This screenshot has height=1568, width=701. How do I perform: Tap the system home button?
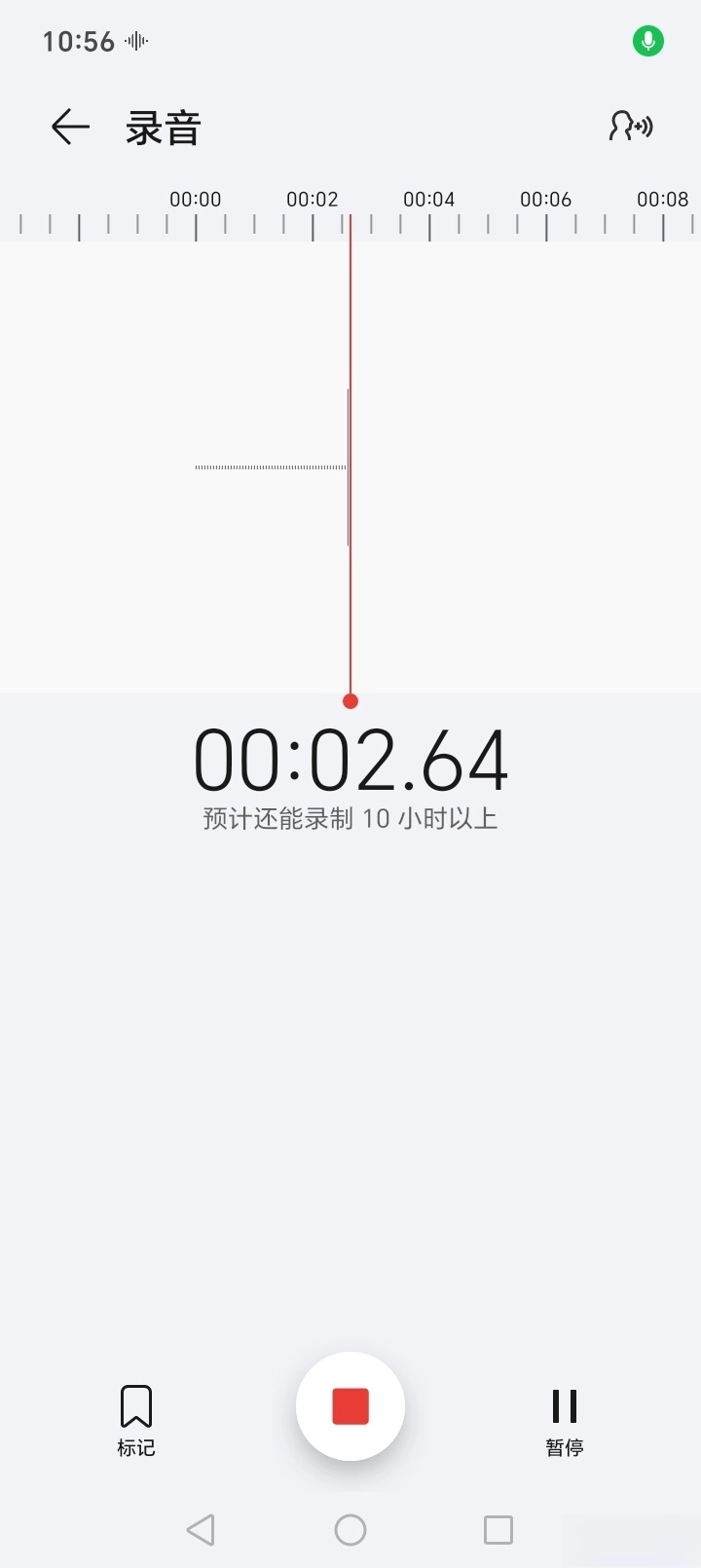pos(350,1530)
